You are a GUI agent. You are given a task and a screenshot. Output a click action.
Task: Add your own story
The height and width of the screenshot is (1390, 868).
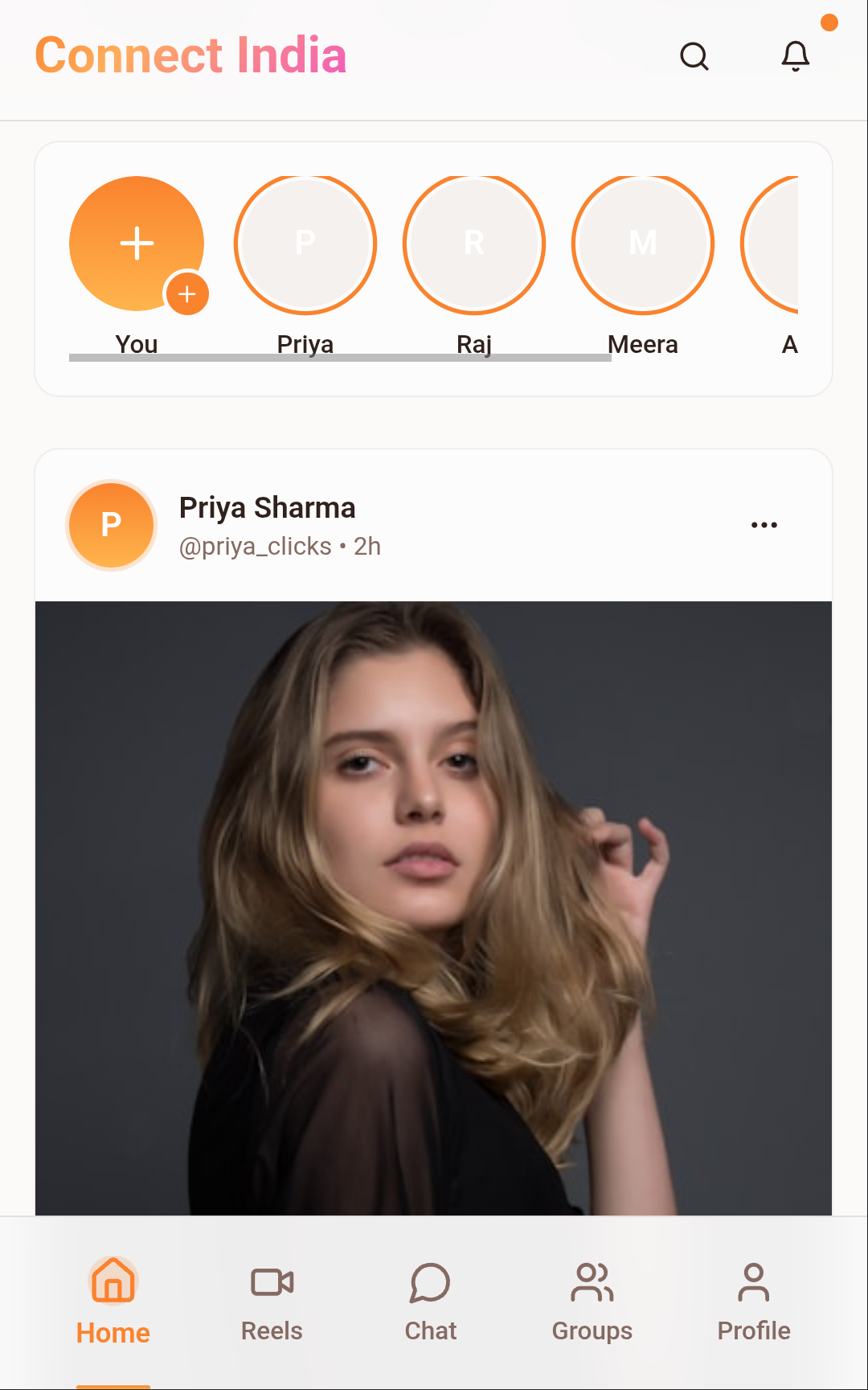pos(137,244)
